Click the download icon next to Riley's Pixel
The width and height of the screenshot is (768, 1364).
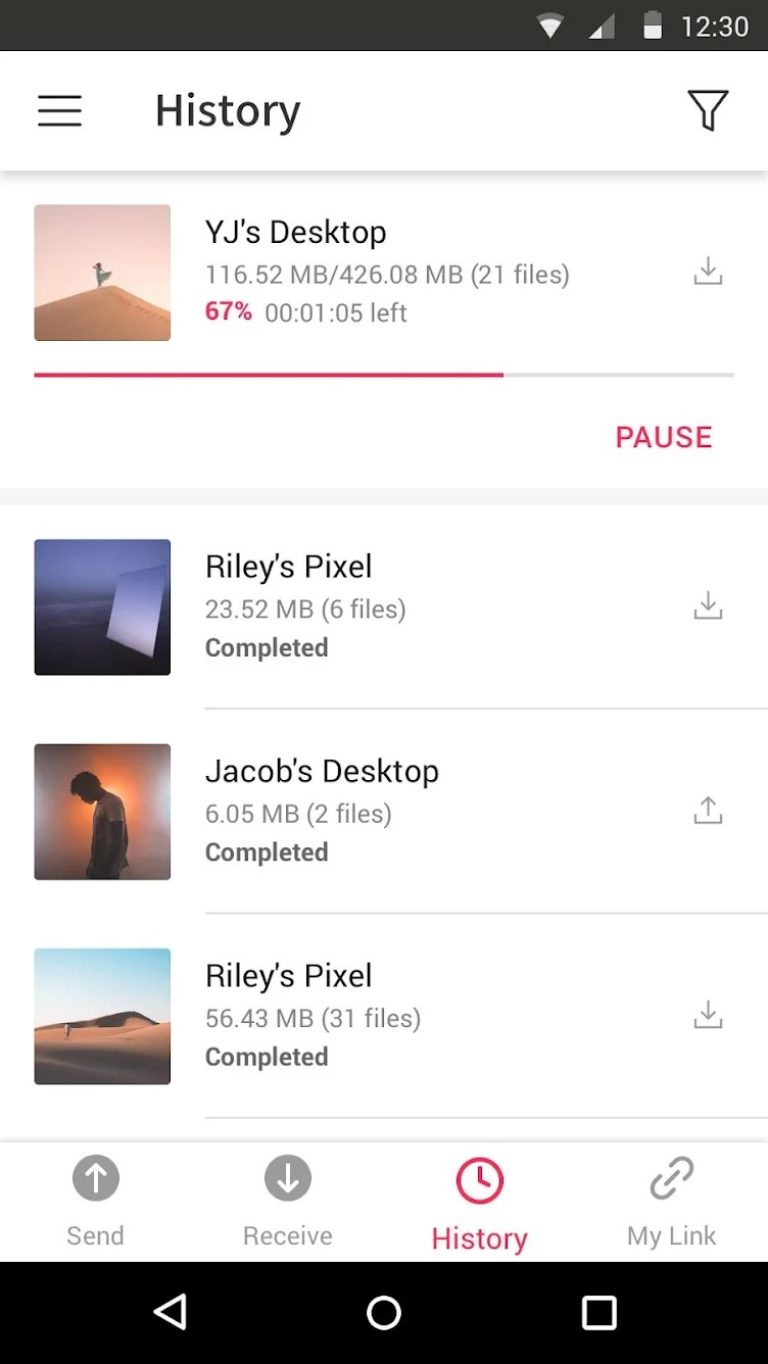pos(708,605)
